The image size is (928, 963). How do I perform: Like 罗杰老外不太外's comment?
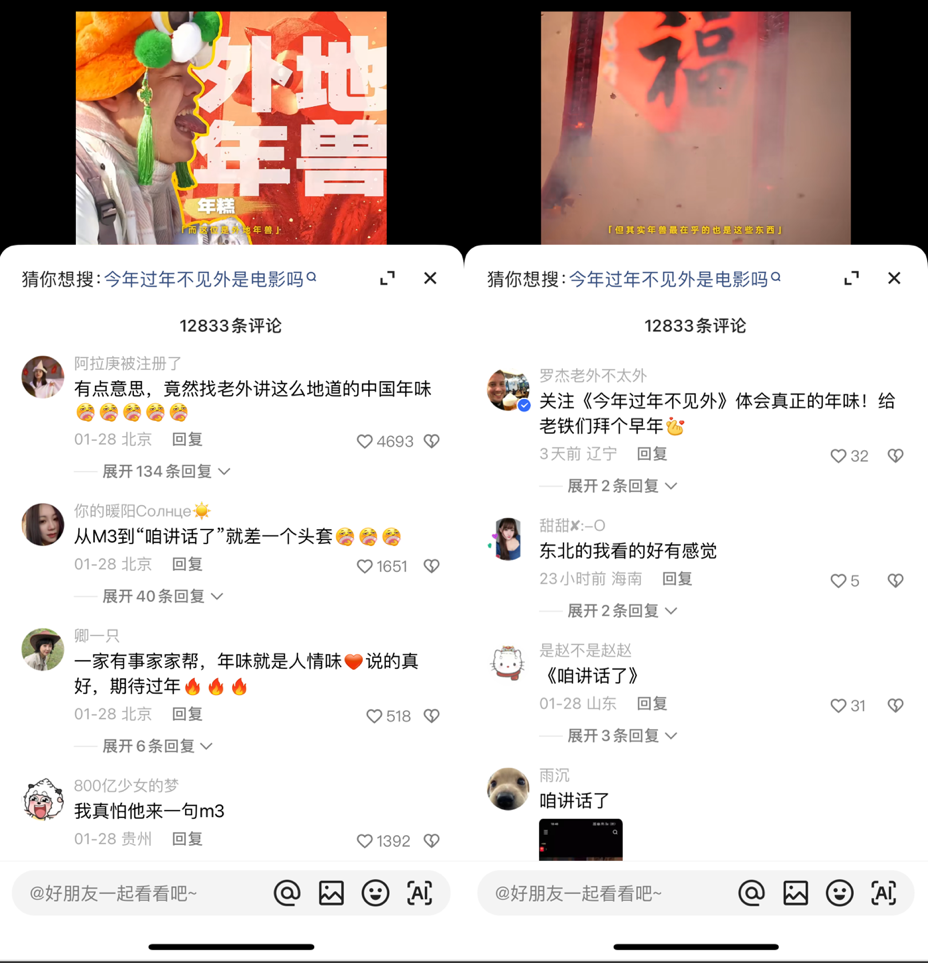pyautogui.click(x=839, y=456)
